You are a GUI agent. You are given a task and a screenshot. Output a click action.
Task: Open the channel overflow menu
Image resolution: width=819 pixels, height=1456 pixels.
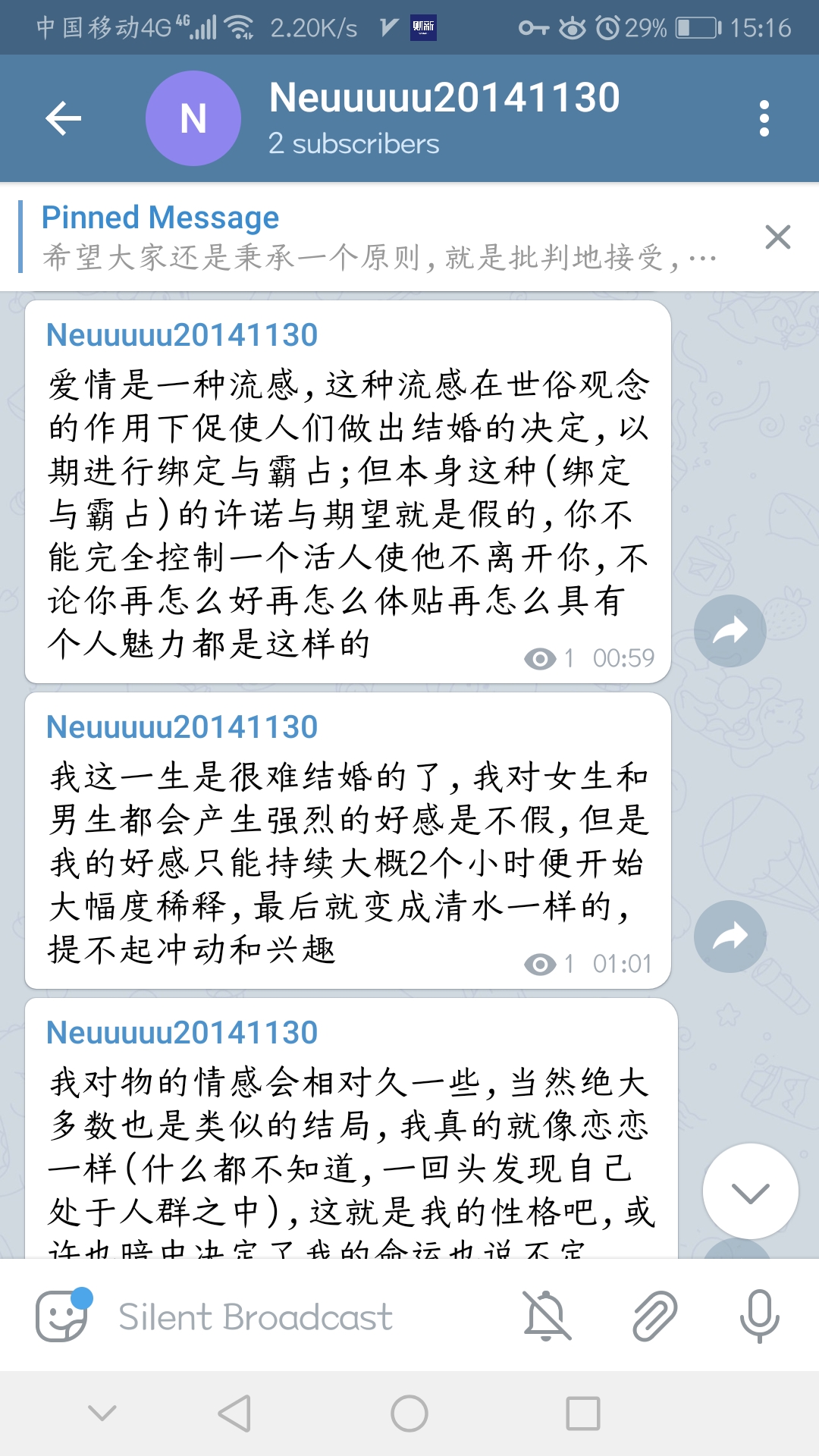click(x=764, y=118)
